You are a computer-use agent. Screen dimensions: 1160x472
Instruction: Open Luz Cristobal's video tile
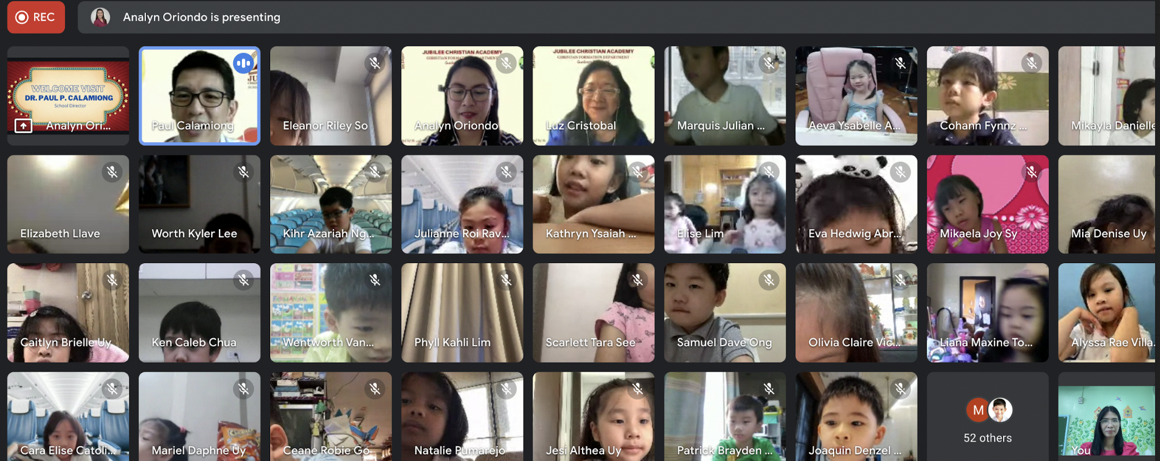[593, 96]
